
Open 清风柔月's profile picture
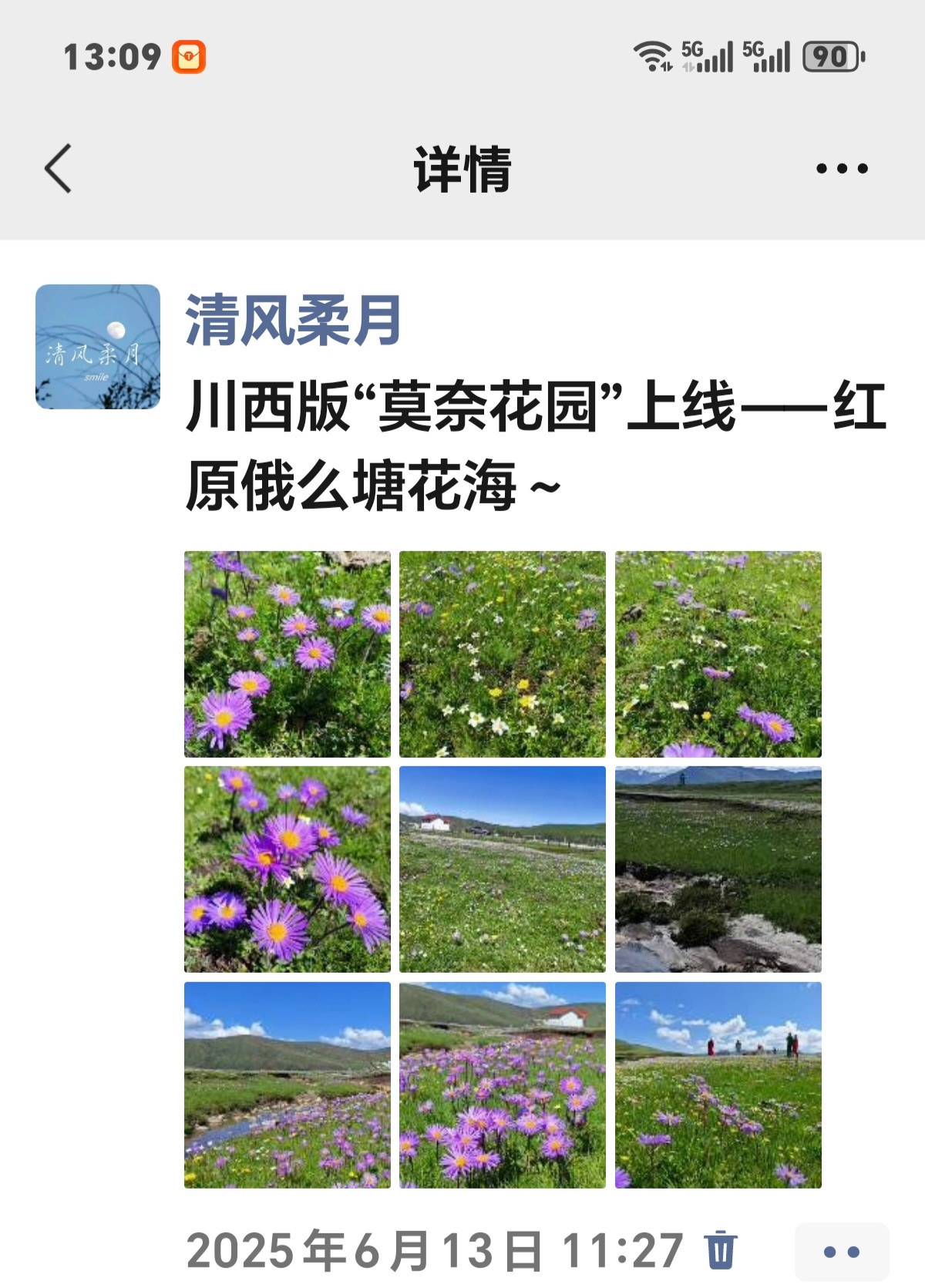tap(98, 346)
